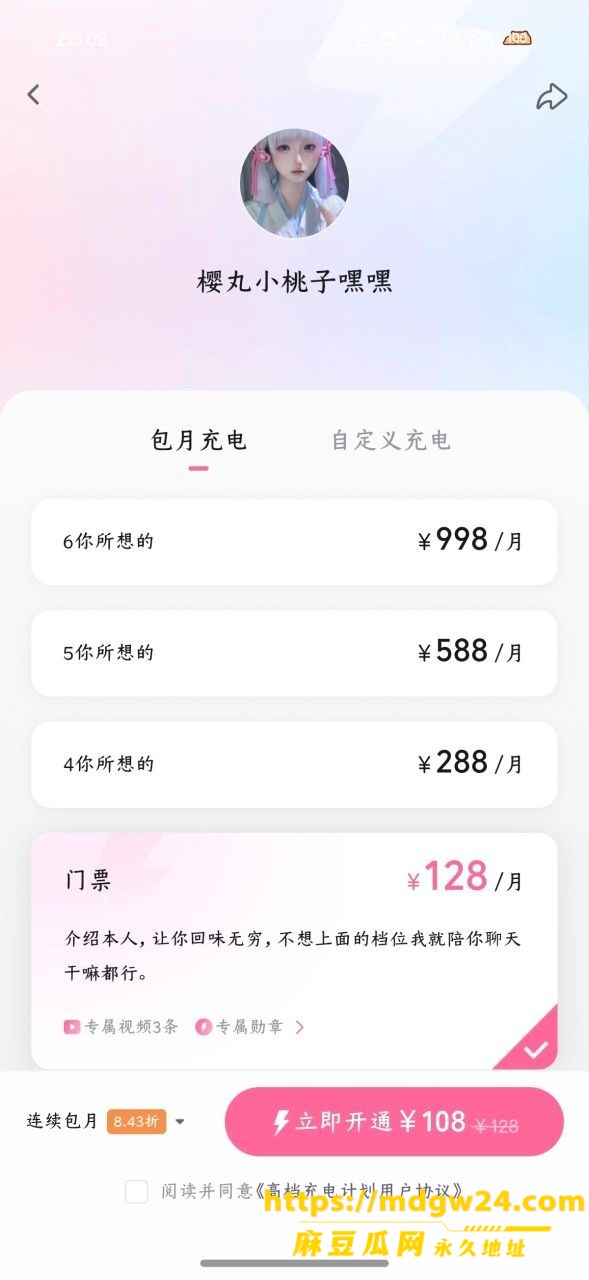Select the 门票 ¥128/月 tier

(294, 951)
